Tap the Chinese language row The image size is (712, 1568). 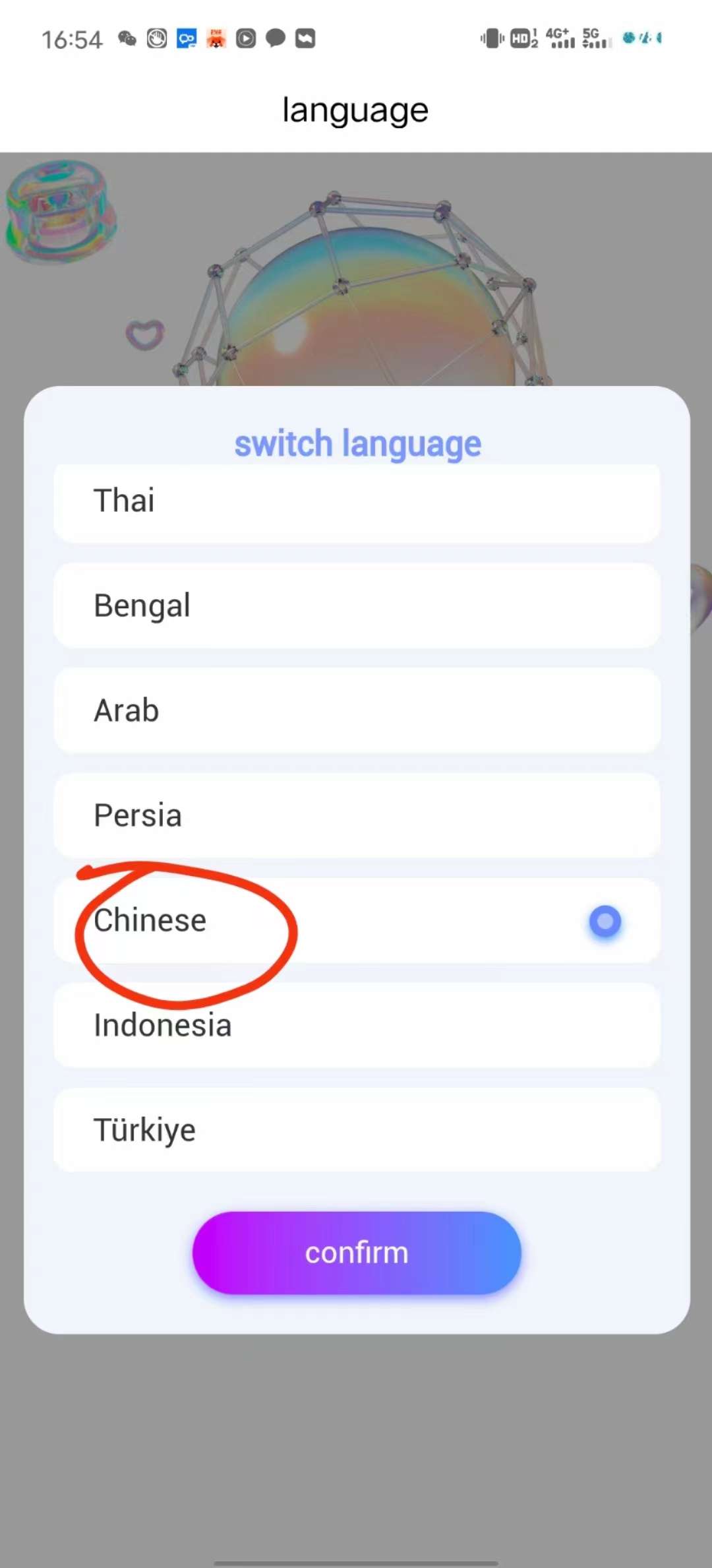click(356, 921)
